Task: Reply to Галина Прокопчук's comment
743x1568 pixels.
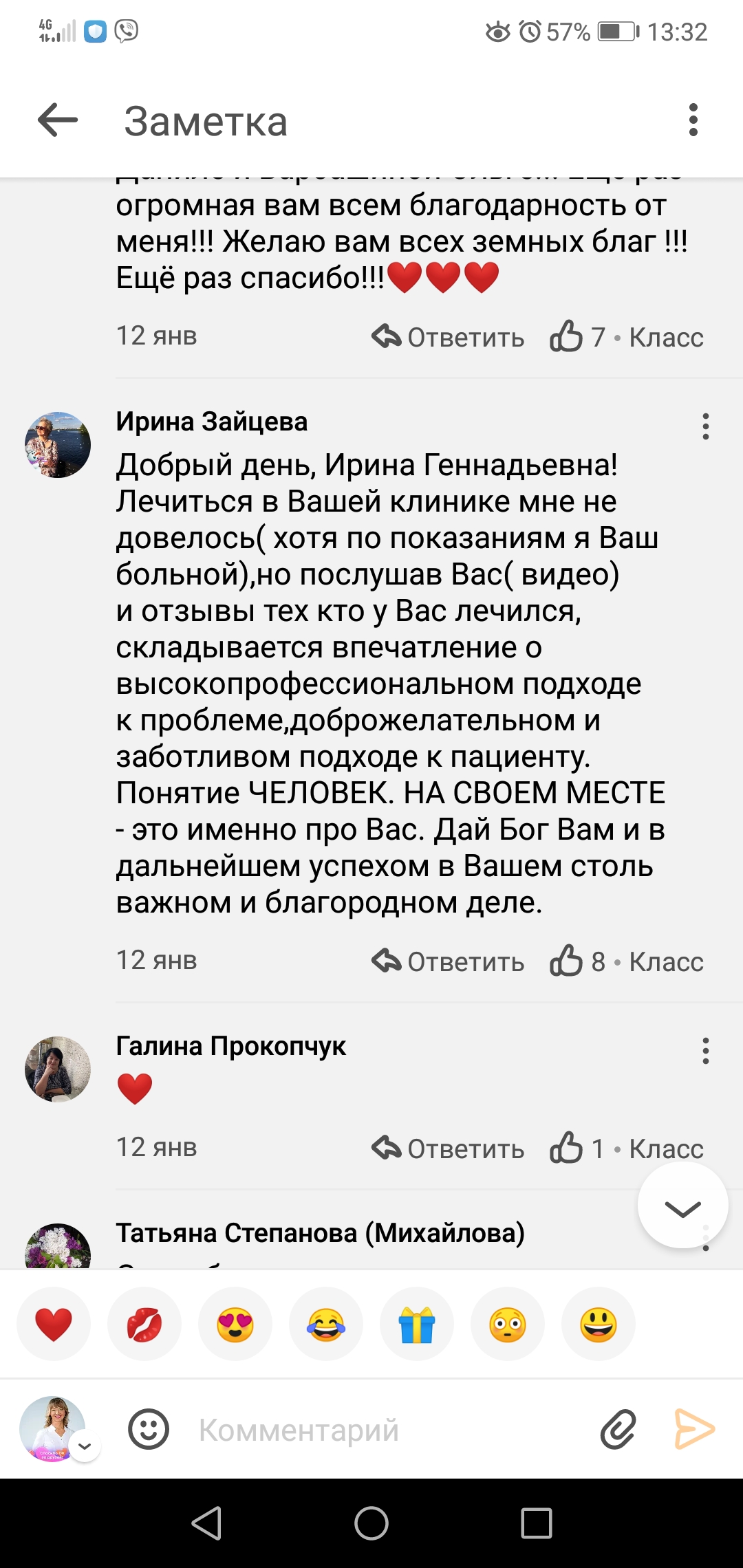Action: click(x=449, y=1148)
